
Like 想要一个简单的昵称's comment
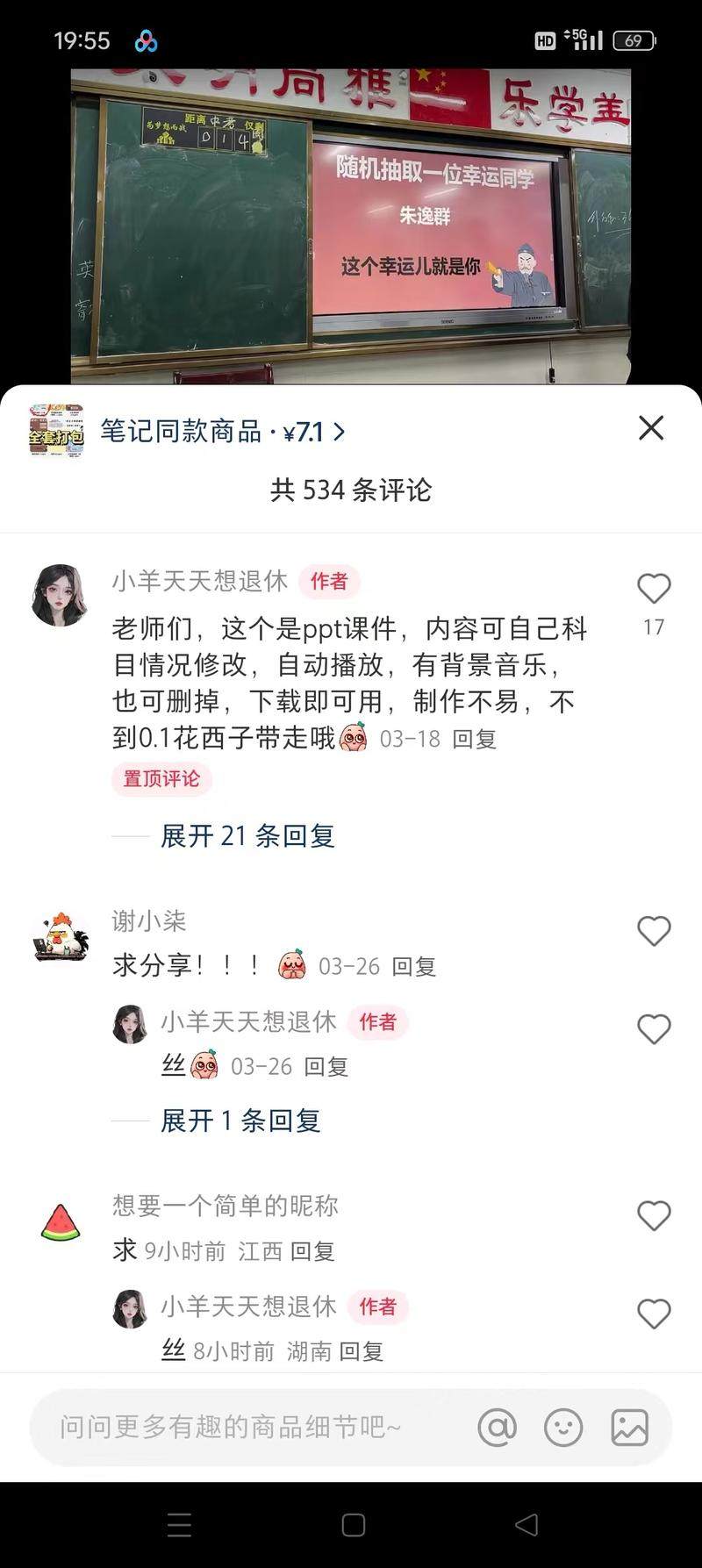[653, 1216]
